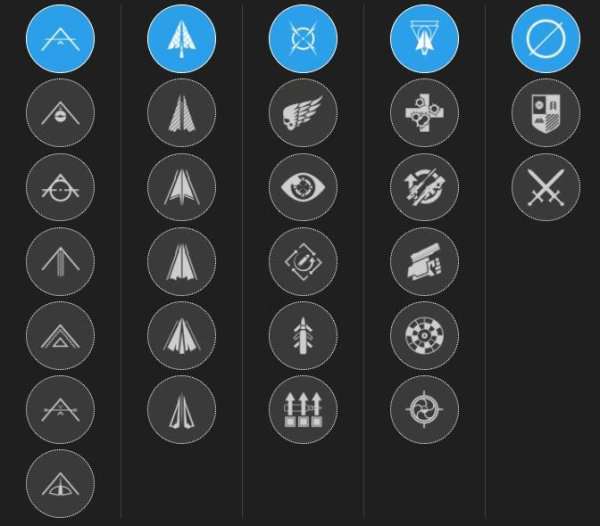Select the bowstring perk with nested triangles
Image resolution: width=600 pixels, height=526 pixels.
pos(60,336)
